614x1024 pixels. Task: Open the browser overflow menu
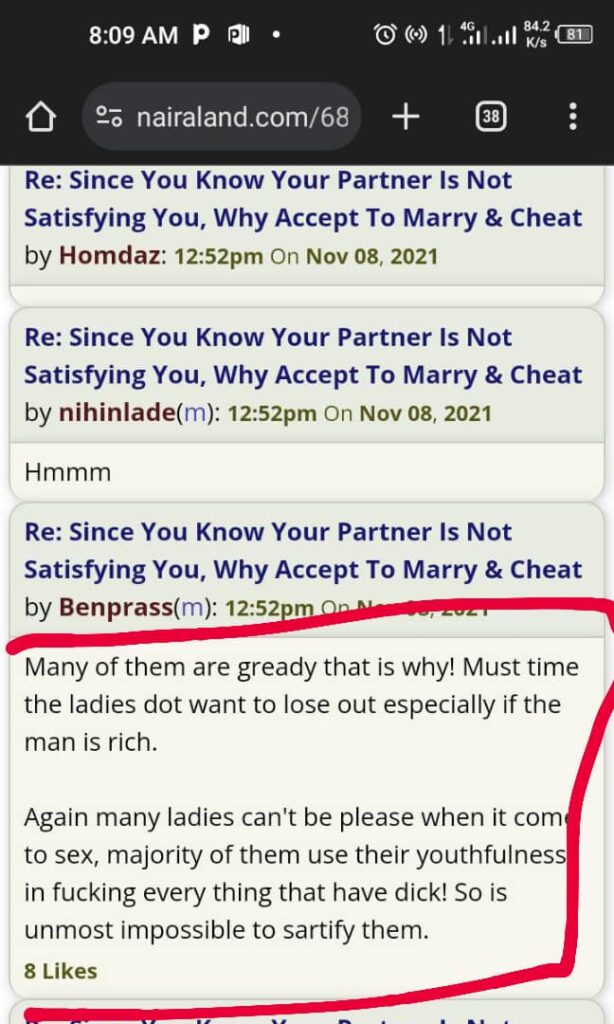click(572, 117)
